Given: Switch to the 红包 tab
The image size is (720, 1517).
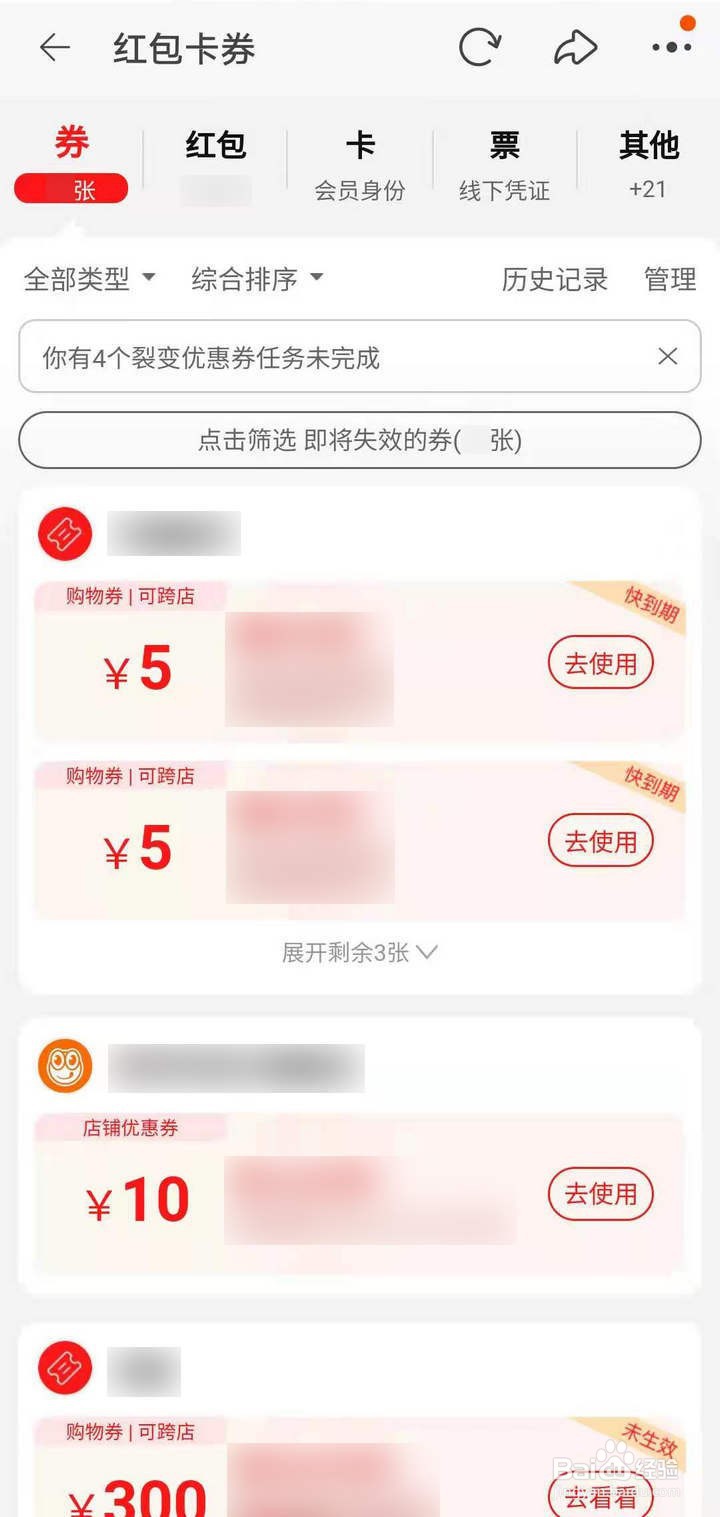Looking at the screenshot, I should click(213, 146).
